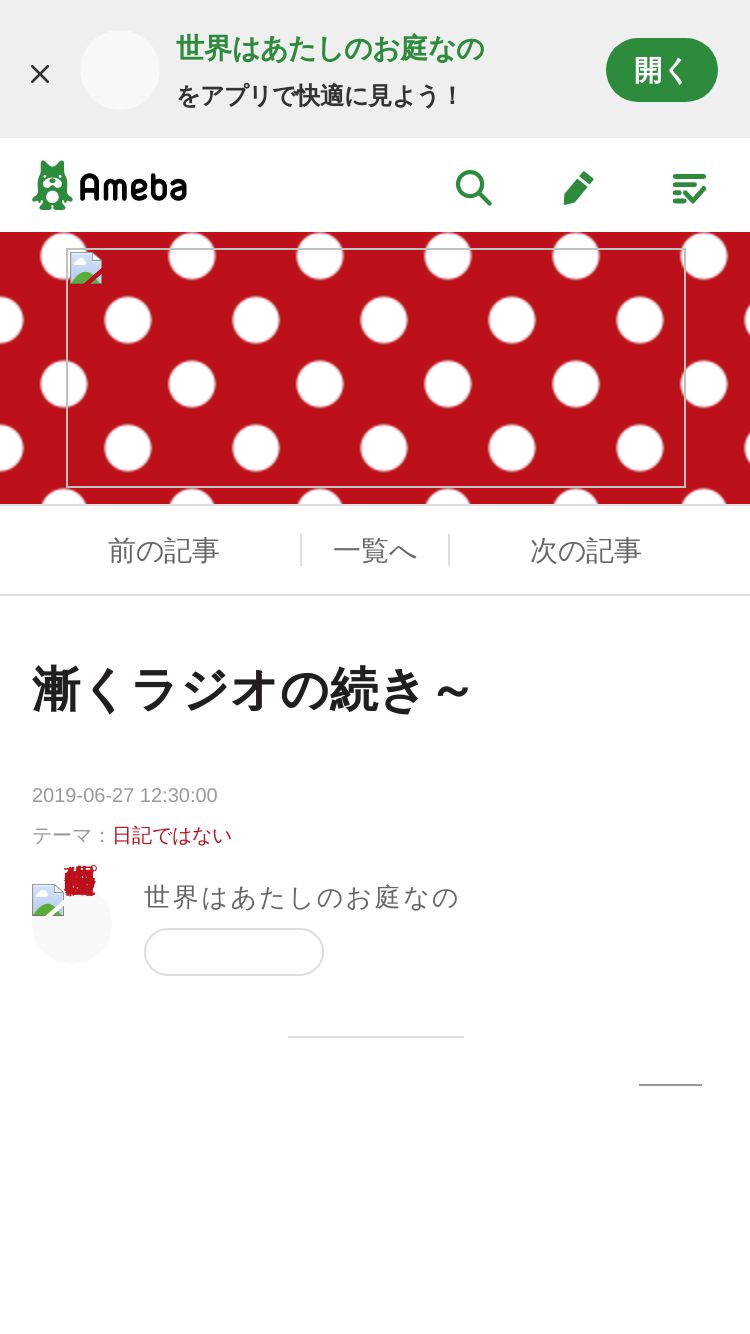Open the Ameba home logo link
Viewport: 750px width, 1334px height.
(x=109, y=186)
